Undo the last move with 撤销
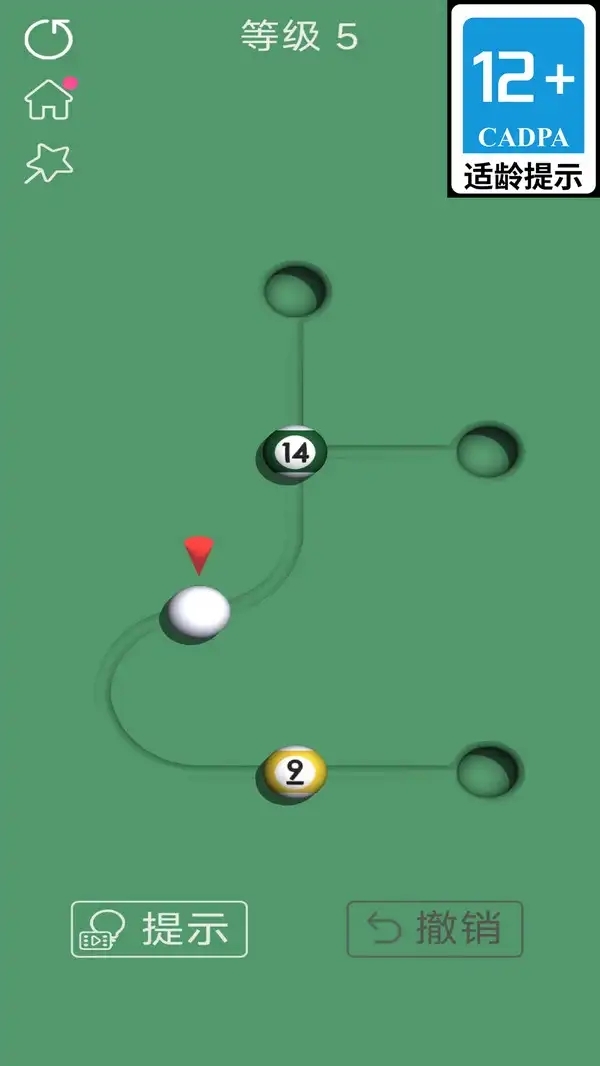600x1066 pixels. pos(435,929)
